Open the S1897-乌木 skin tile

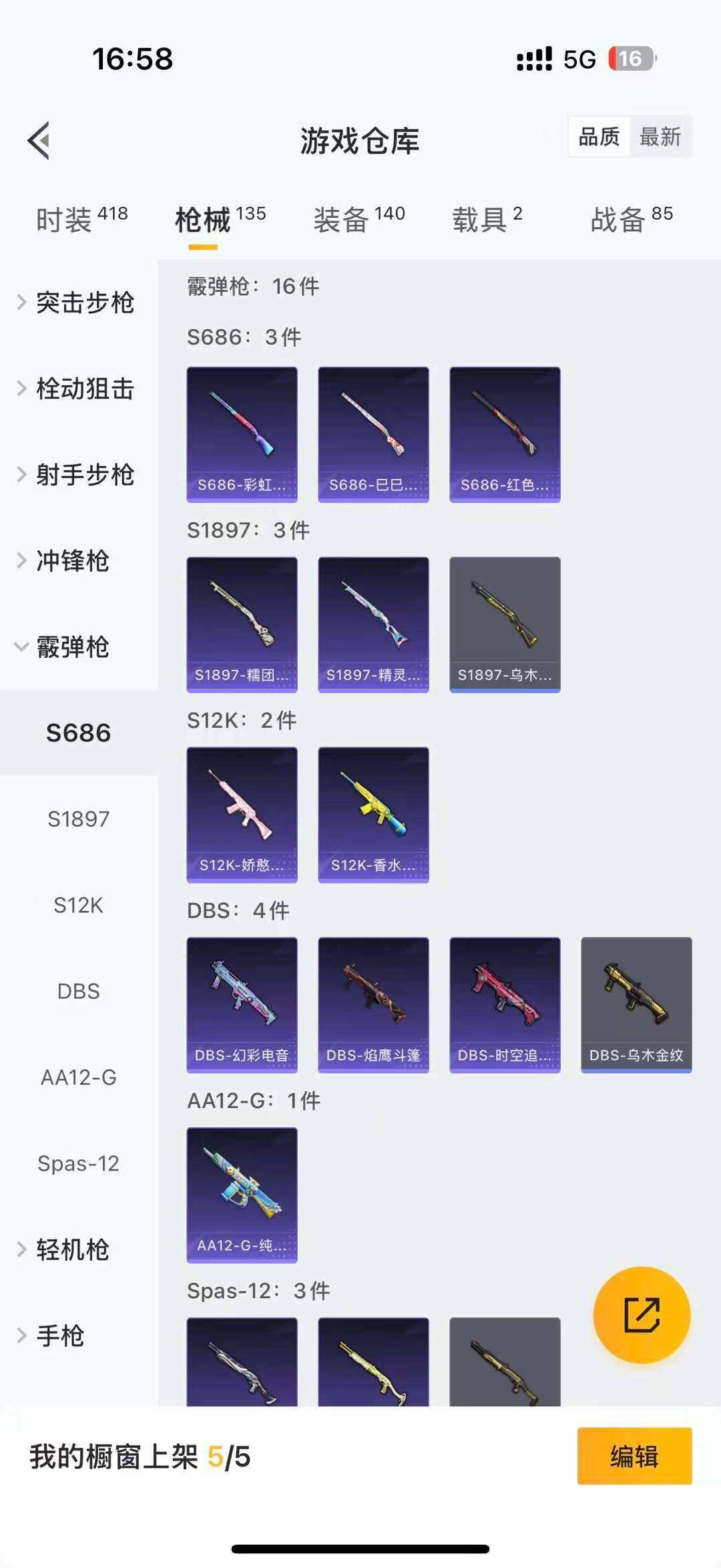pos(505,624)
